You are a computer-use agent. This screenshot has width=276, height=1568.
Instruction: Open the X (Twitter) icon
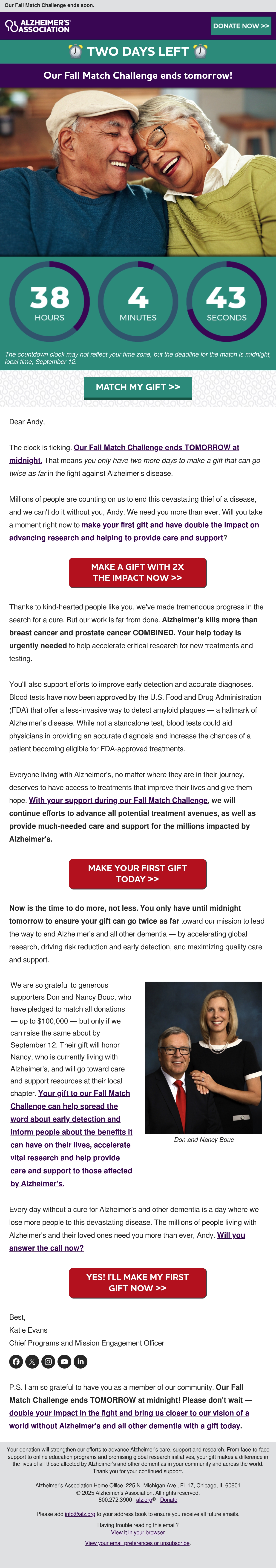click(x=32, y=1362)
